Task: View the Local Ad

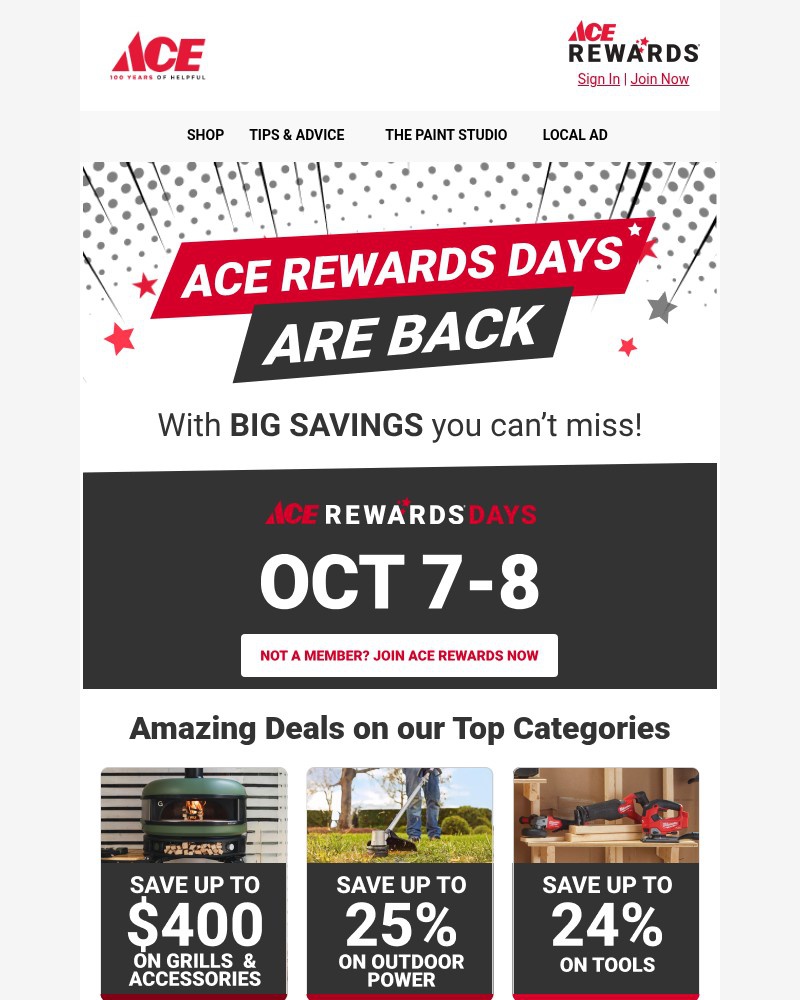Action: 575,135
